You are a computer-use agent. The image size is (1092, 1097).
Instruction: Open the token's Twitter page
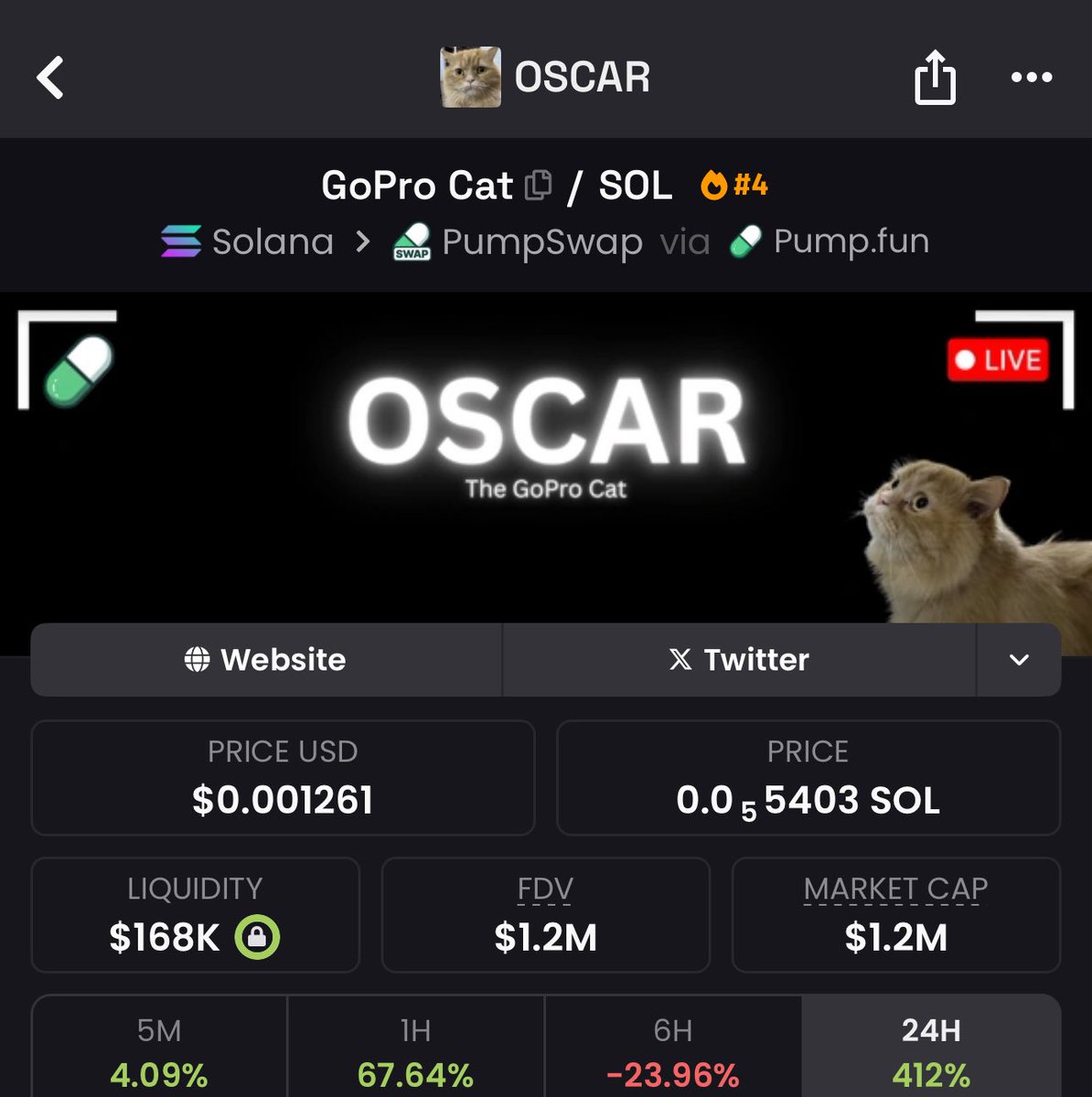(x=739, y=659)
